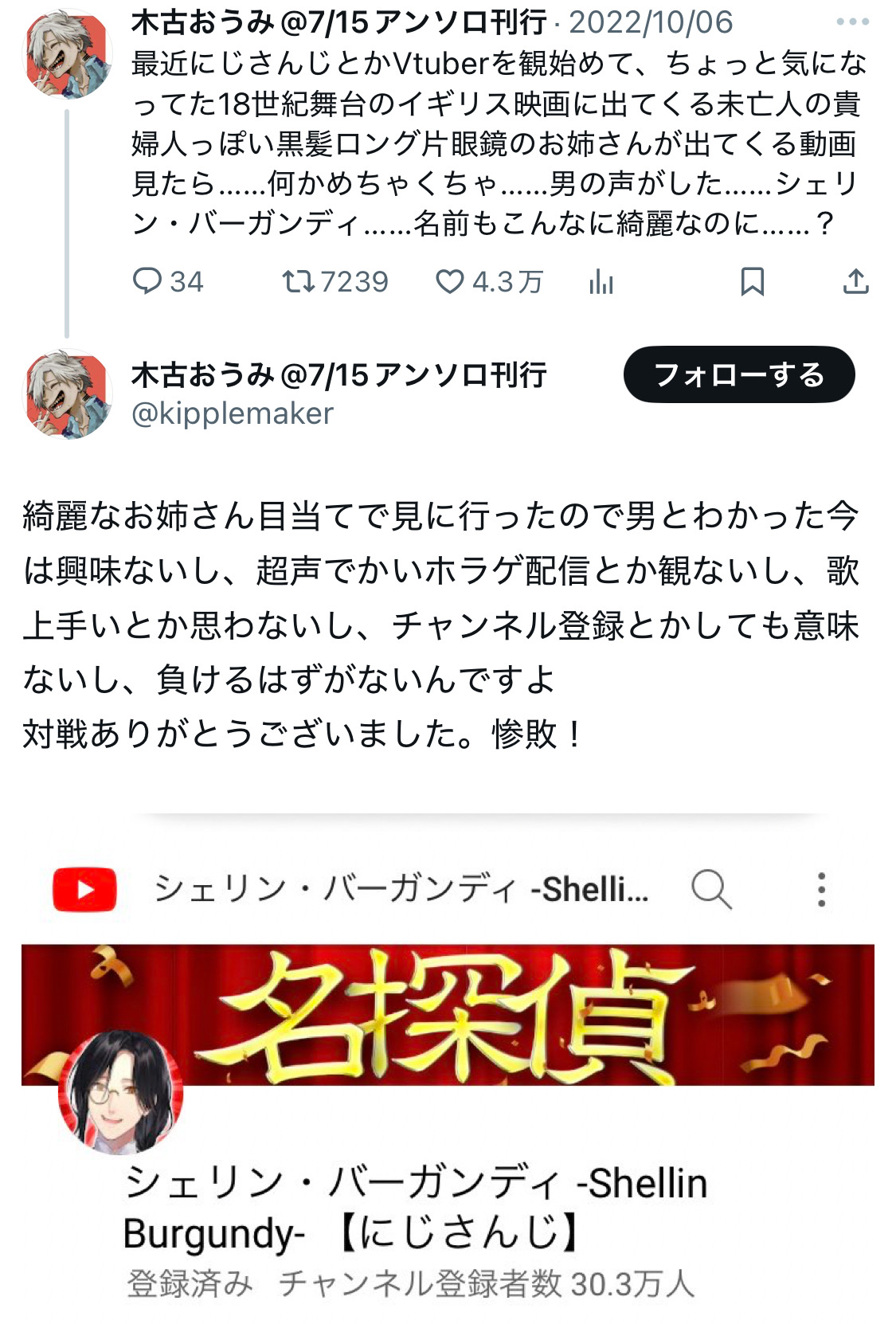
Task: Like the tweet with 4.3万 likes
Action: [450, 281]
